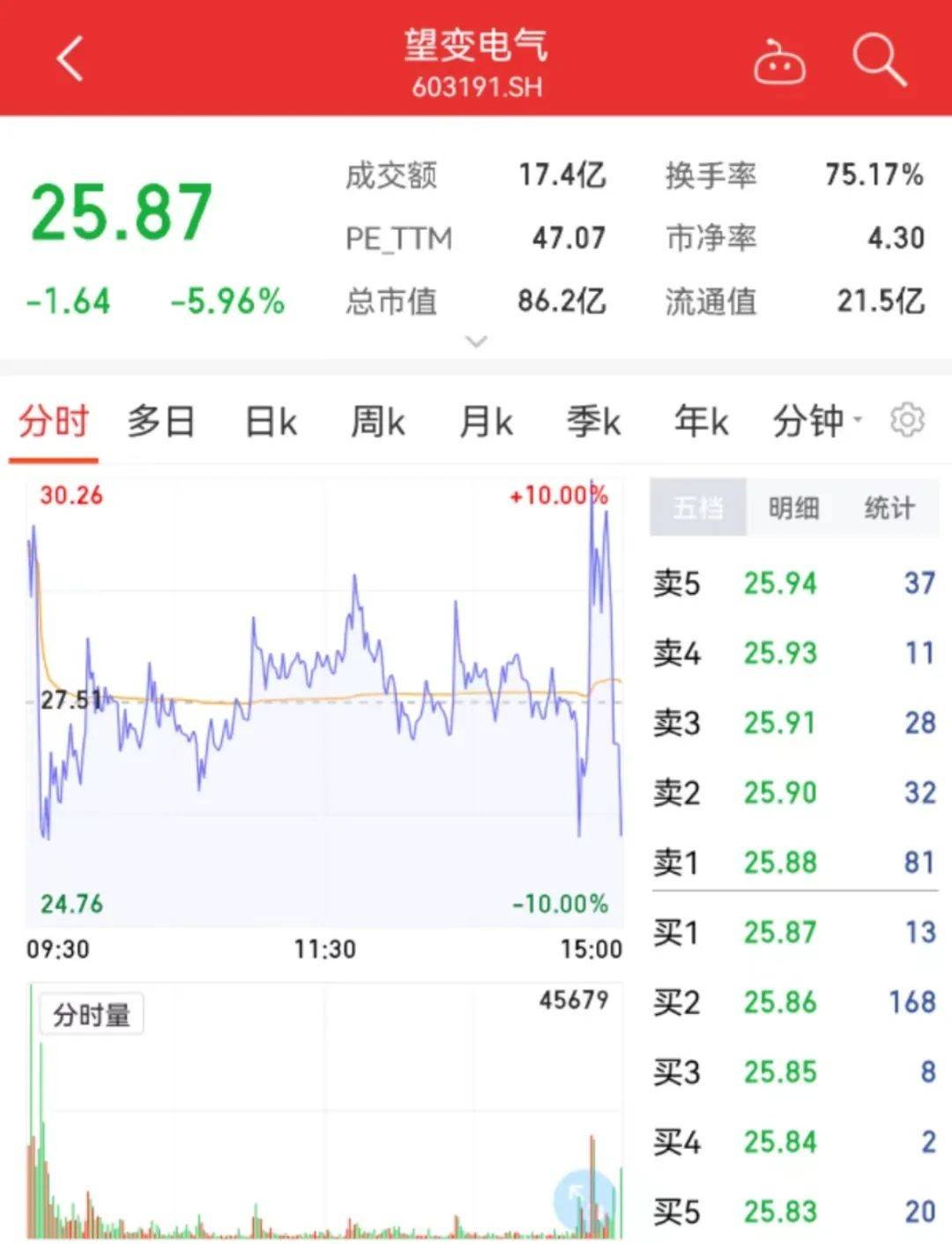Switch to 日k chart tab

pyautogui.click(x=271, y=421)
